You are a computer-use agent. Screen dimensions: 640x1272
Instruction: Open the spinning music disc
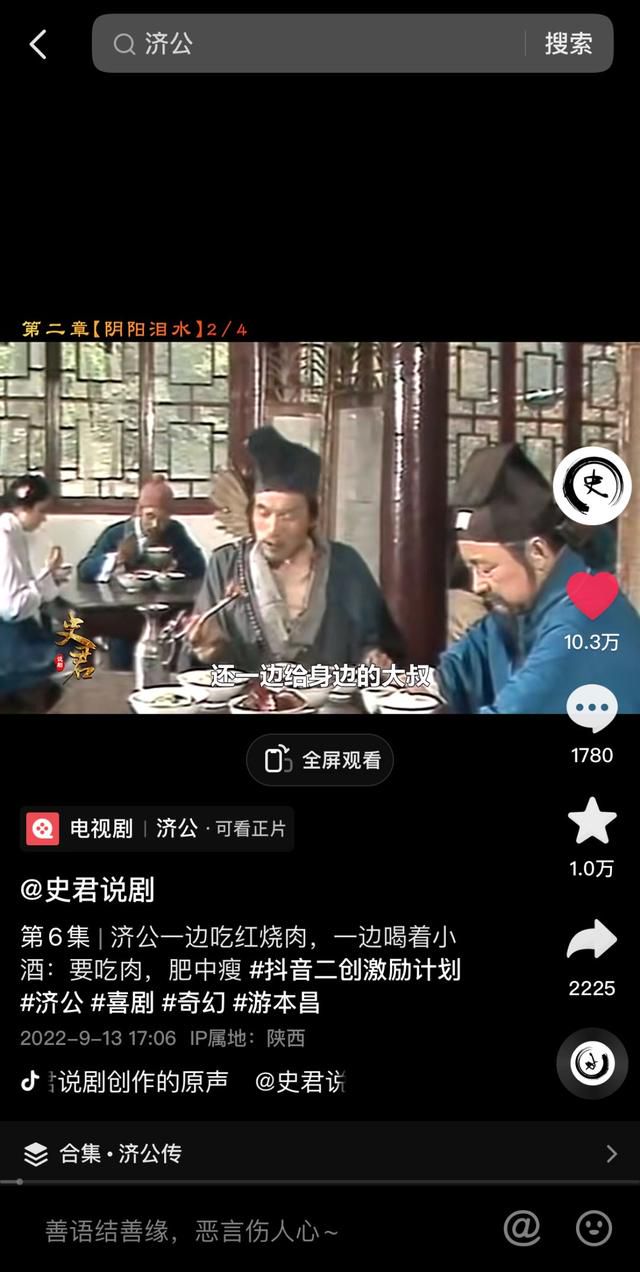click(592, 1062)
